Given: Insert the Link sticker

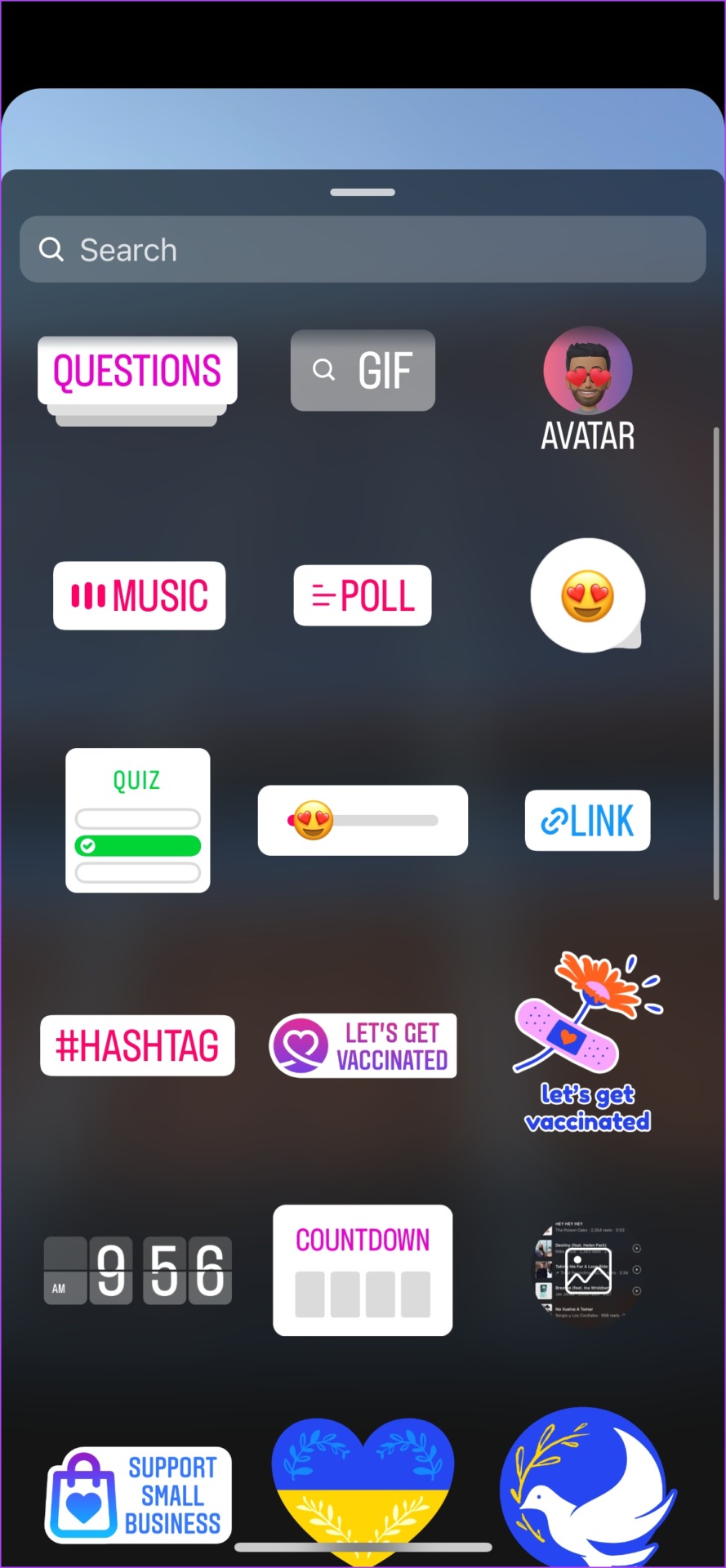Looking at the screenshot, I should (x=587, y=820).
